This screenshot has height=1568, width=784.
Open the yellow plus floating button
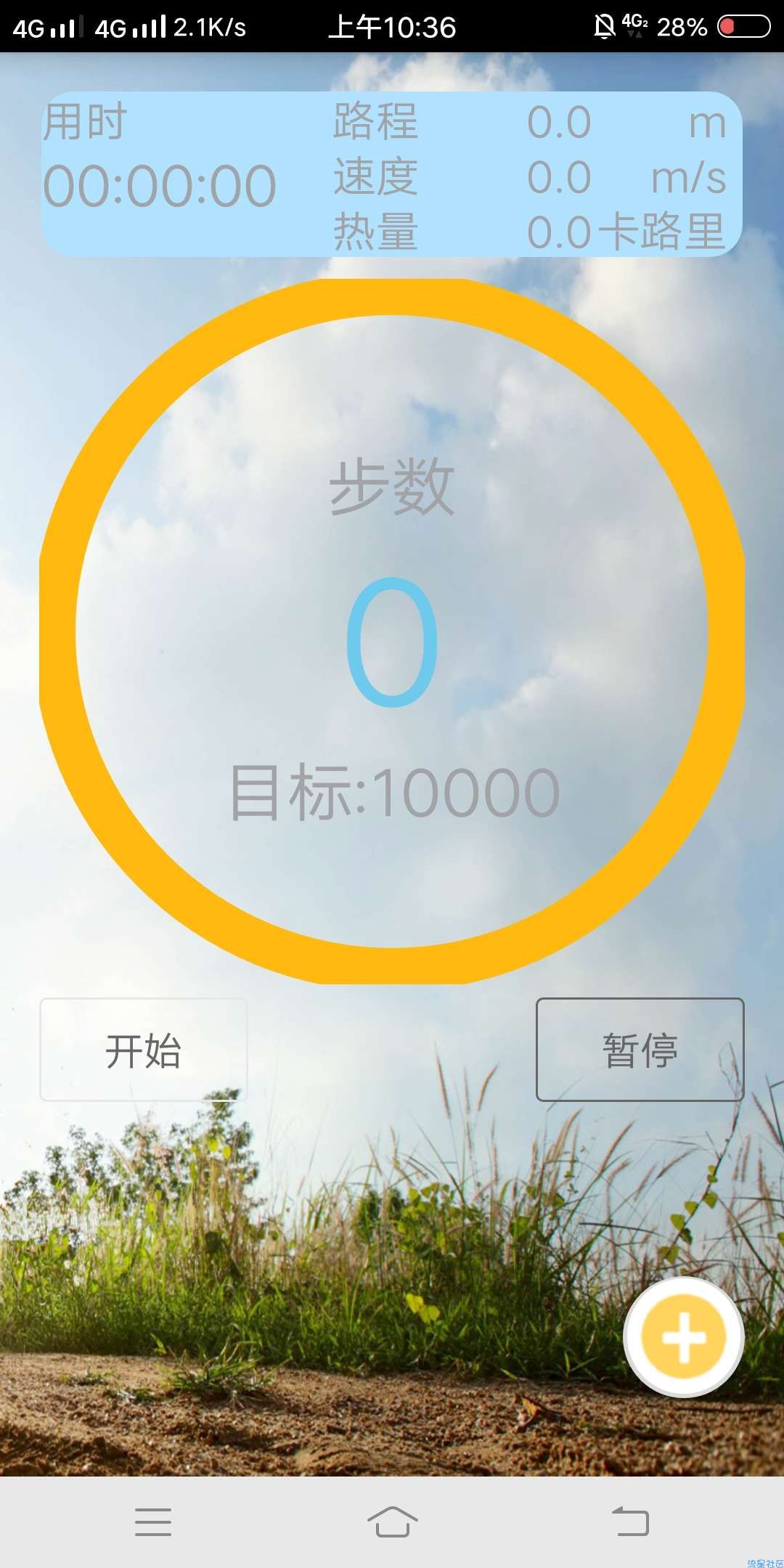(683, 1336)
